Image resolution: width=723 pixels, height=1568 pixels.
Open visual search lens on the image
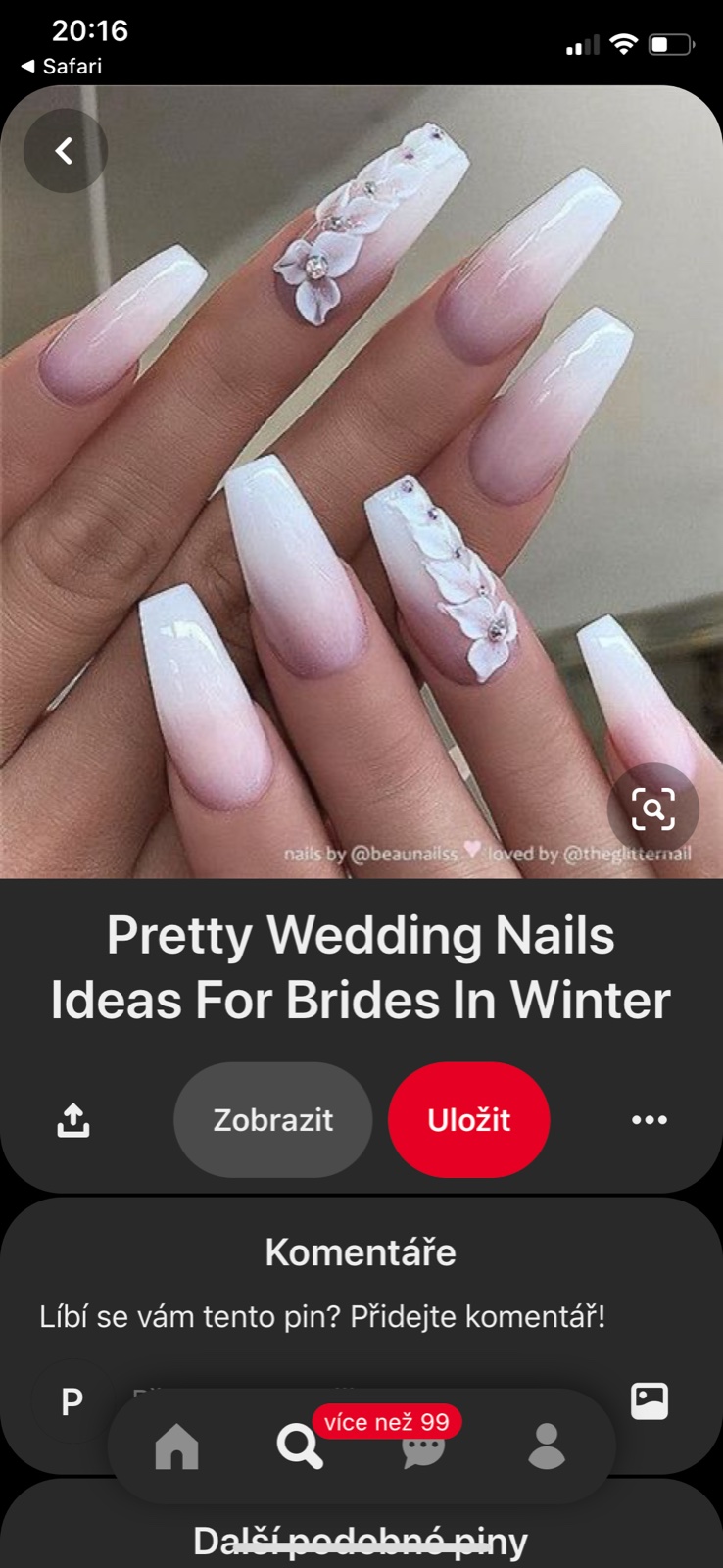coord(652,809)
